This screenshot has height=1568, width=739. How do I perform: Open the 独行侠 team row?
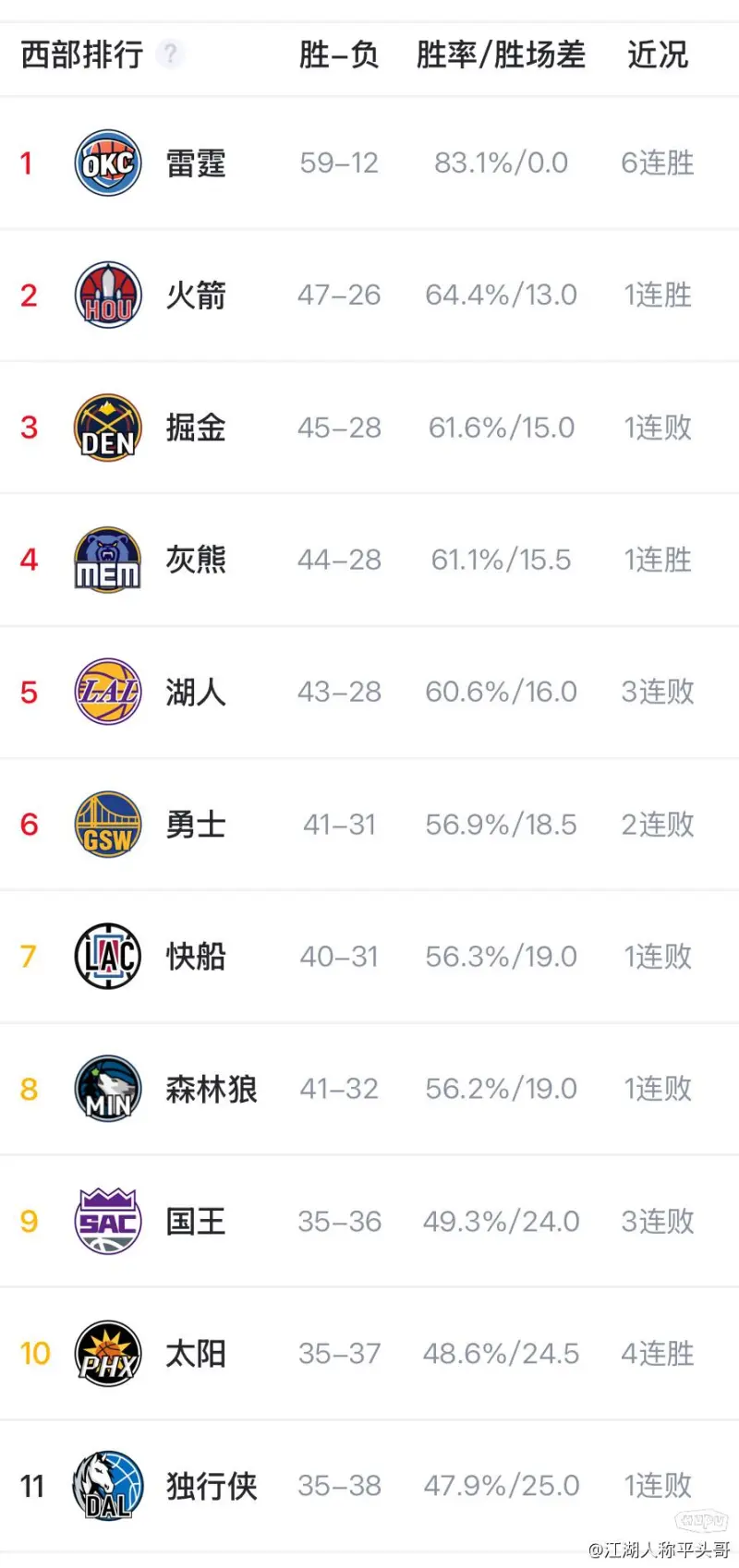tap(369, 1486)
